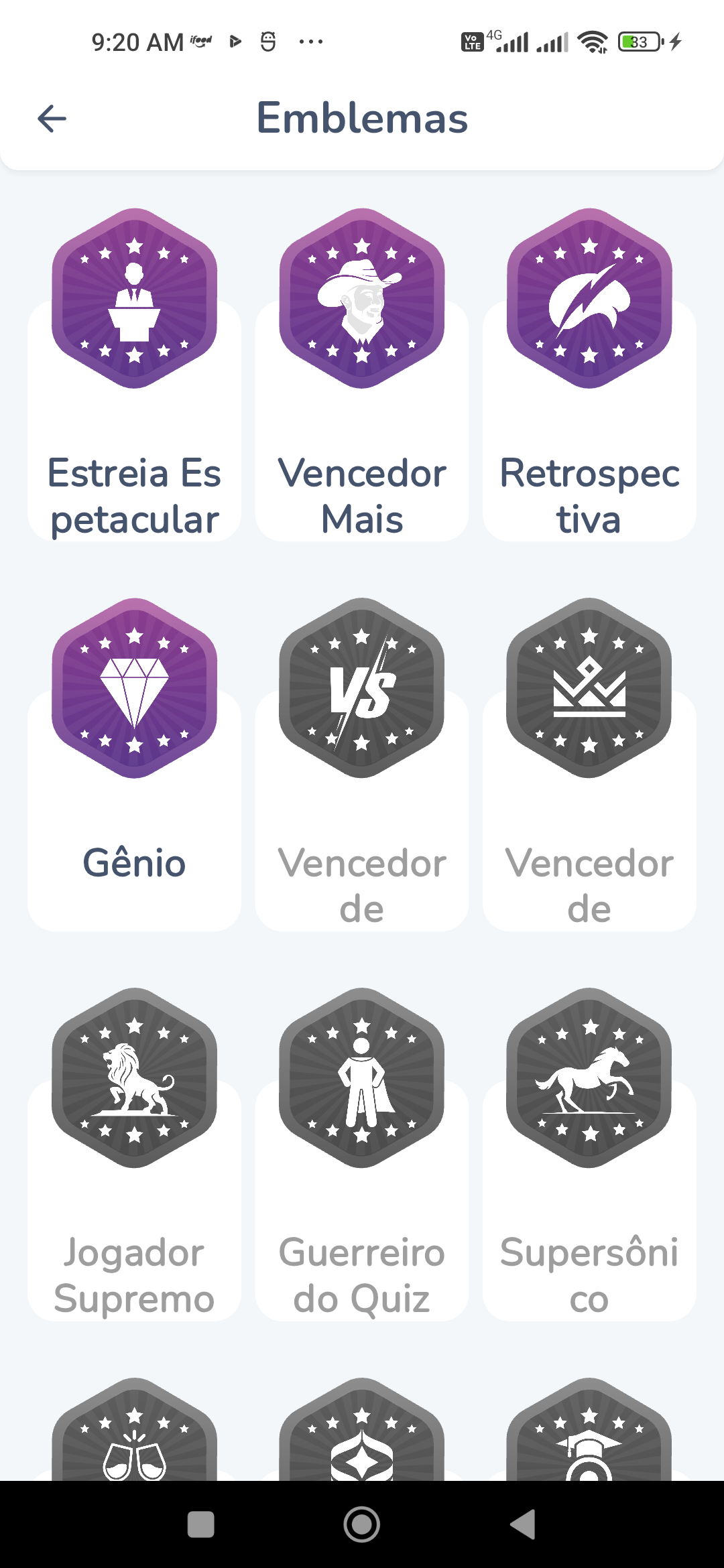Screen dimensions: 724x1568
Task: View the Jogador Supremo lion badge
Action: tap(134, 1153)
